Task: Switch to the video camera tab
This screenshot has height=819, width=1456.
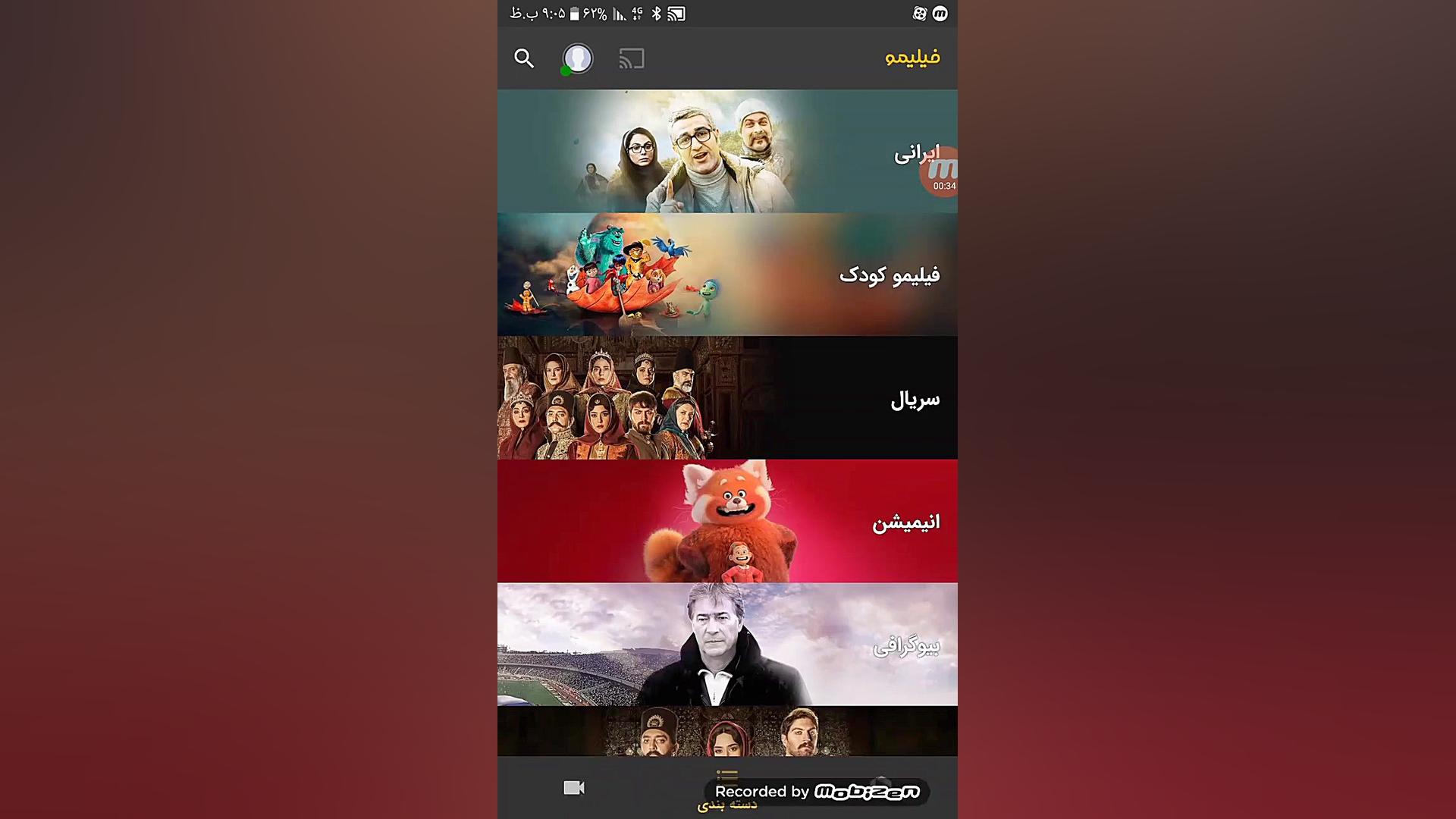Action: coord(574,788)
